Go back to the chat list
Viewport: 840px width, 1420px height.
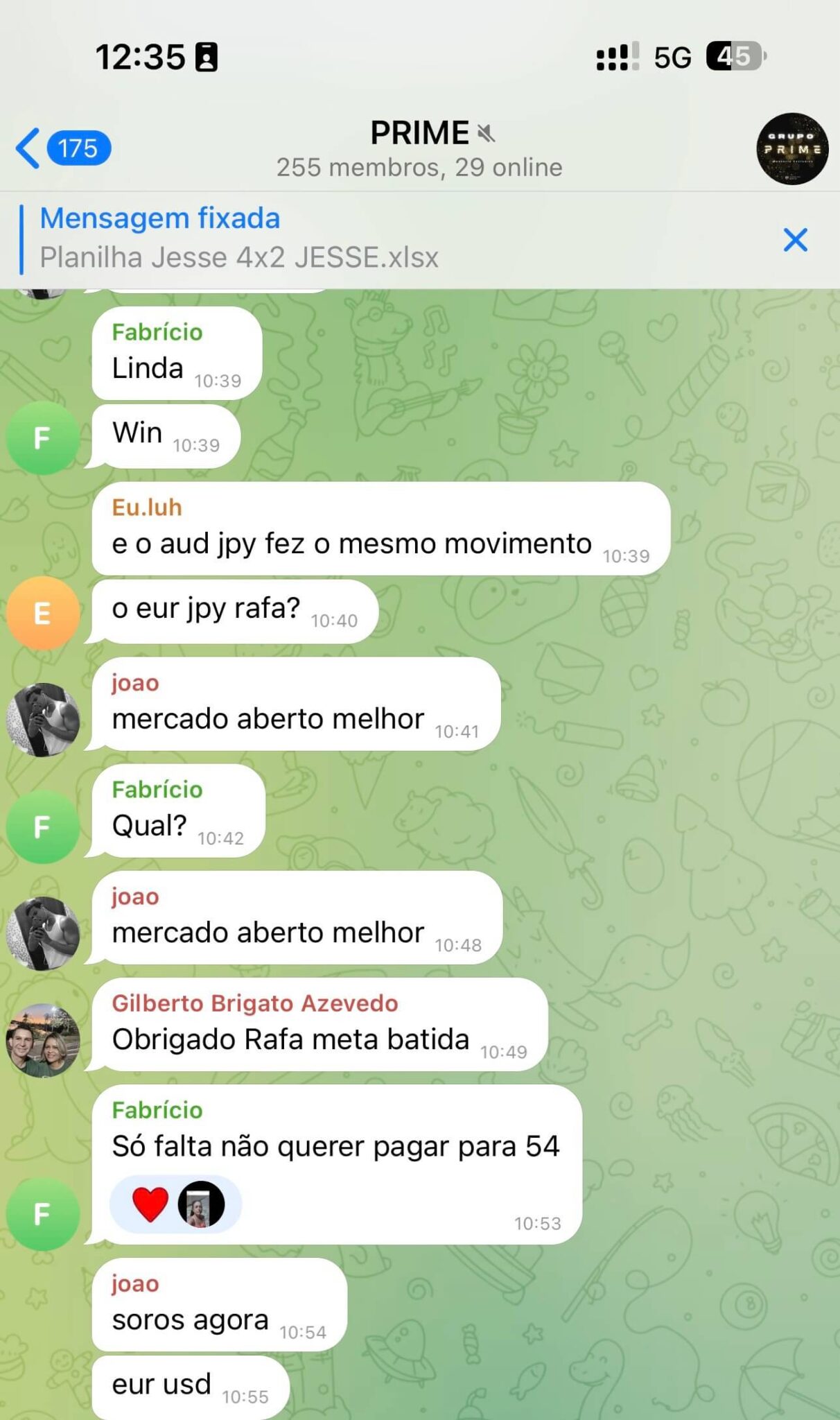pos(61,148)
